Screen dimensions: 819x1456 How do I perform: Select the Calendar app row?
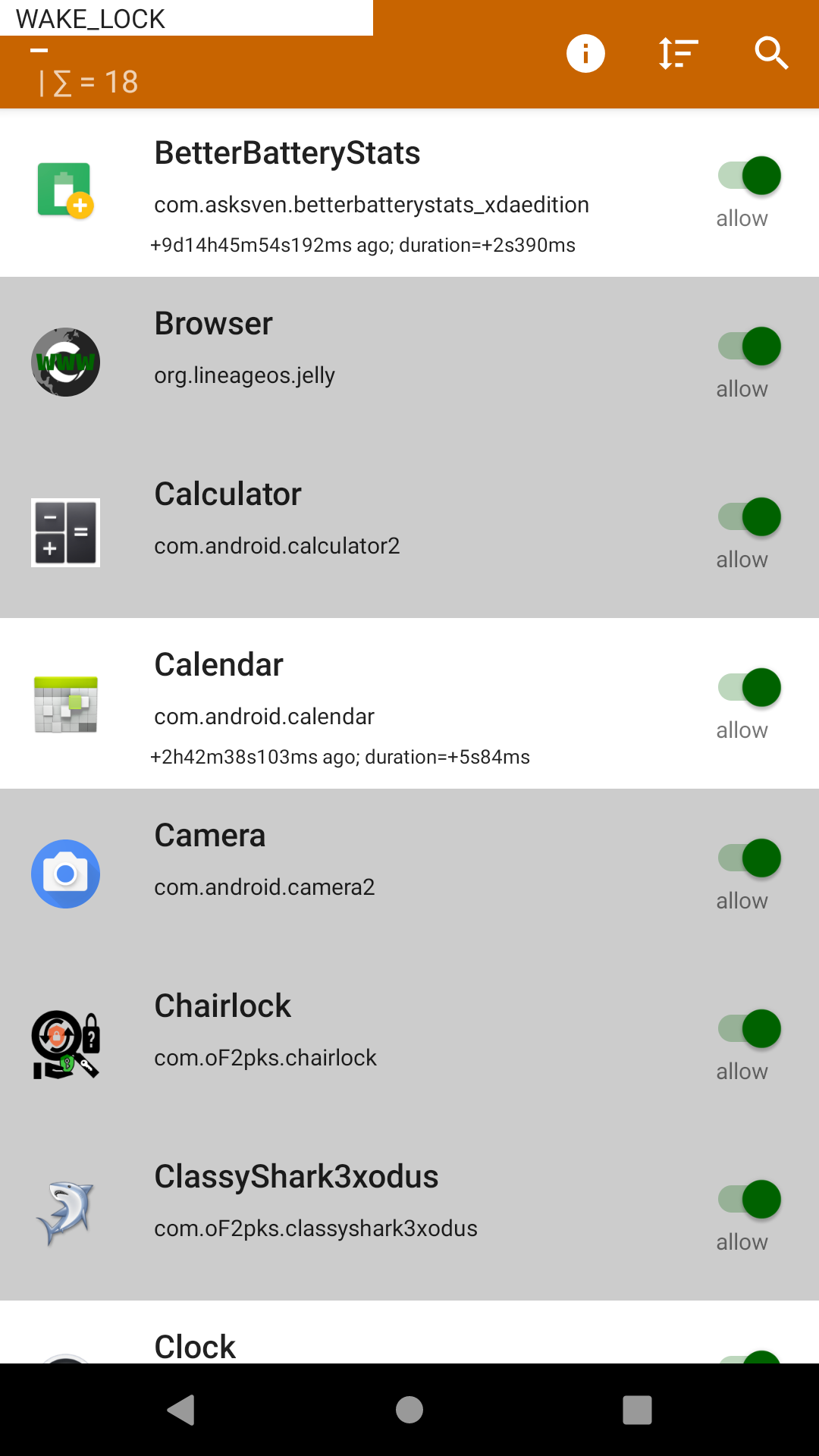tap(364, 703)
